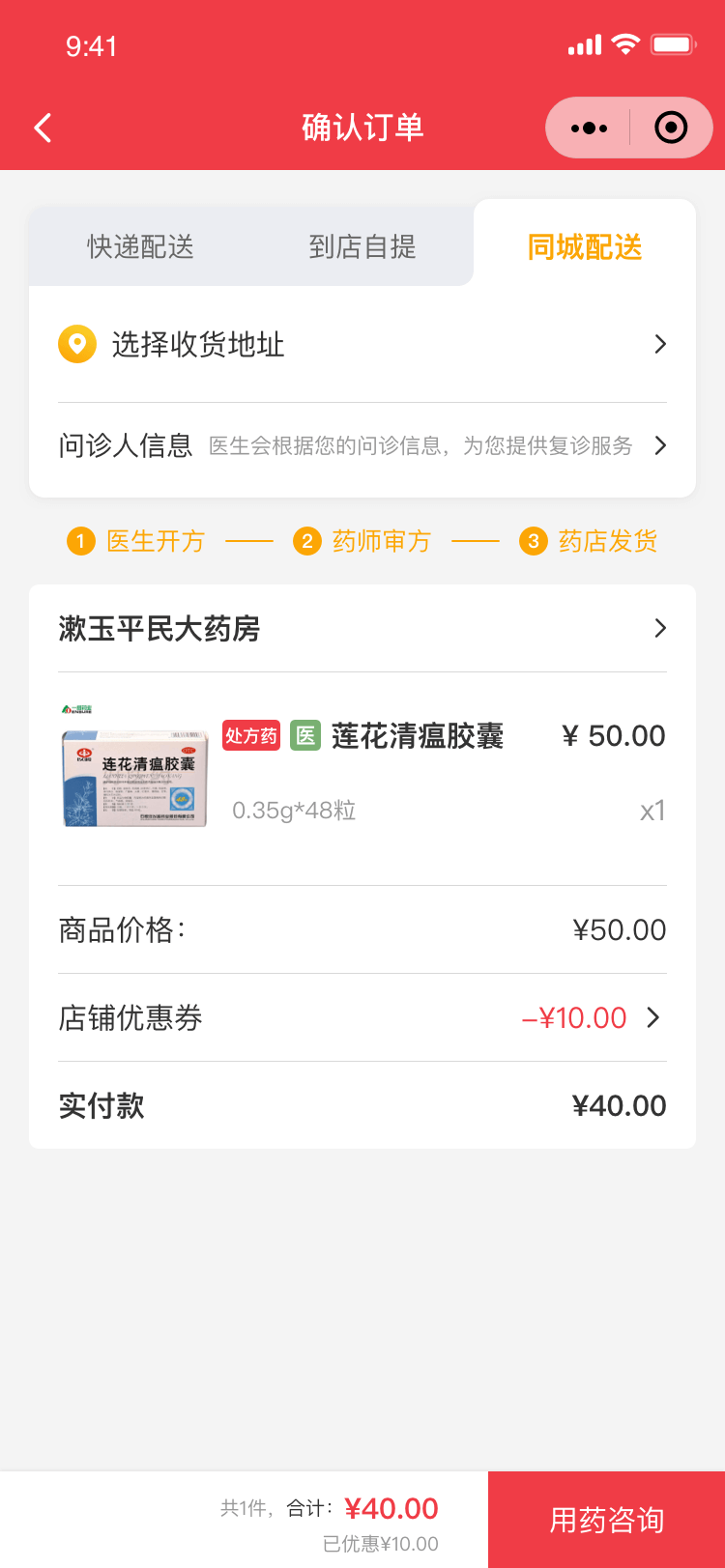Open the 漱玉平民大药房 store page
This screenshot has height=1568, width=725.
tap(362, 629)
